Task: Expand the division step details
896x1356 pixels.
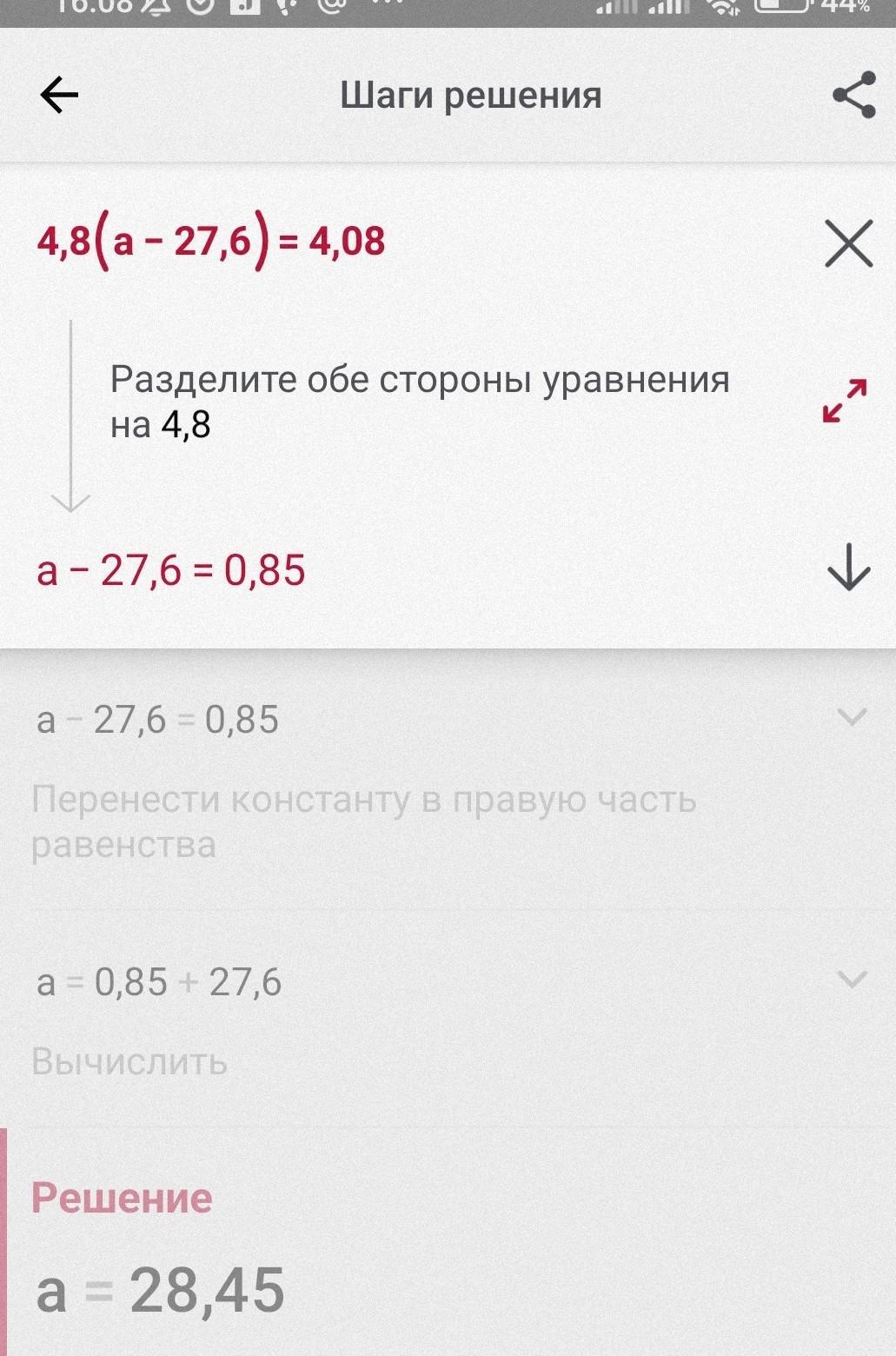Action: [845, 401]
